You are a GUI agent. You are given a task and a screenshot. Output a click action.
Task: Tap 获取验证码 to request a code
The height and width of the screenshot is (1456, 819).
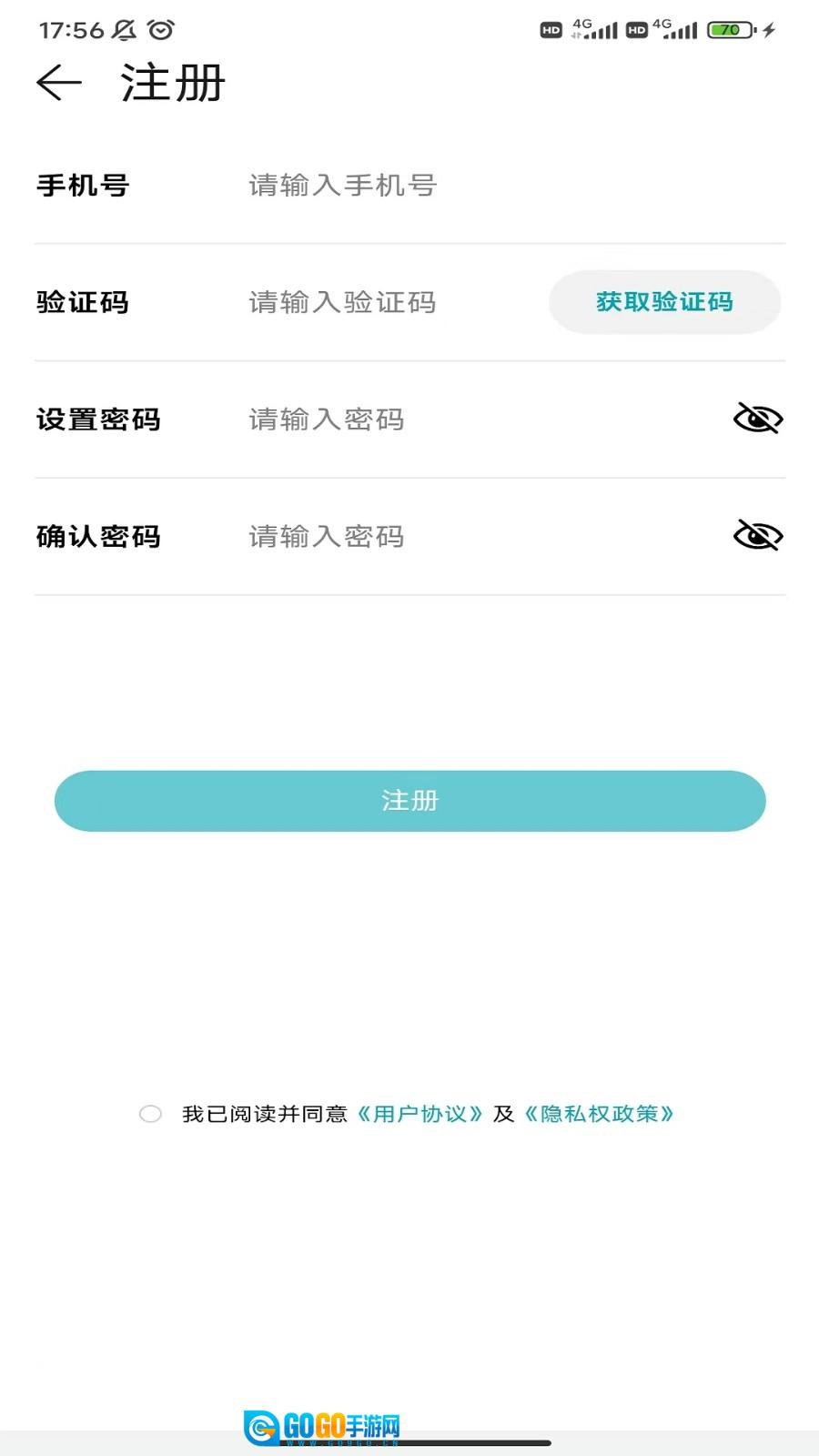664,302
